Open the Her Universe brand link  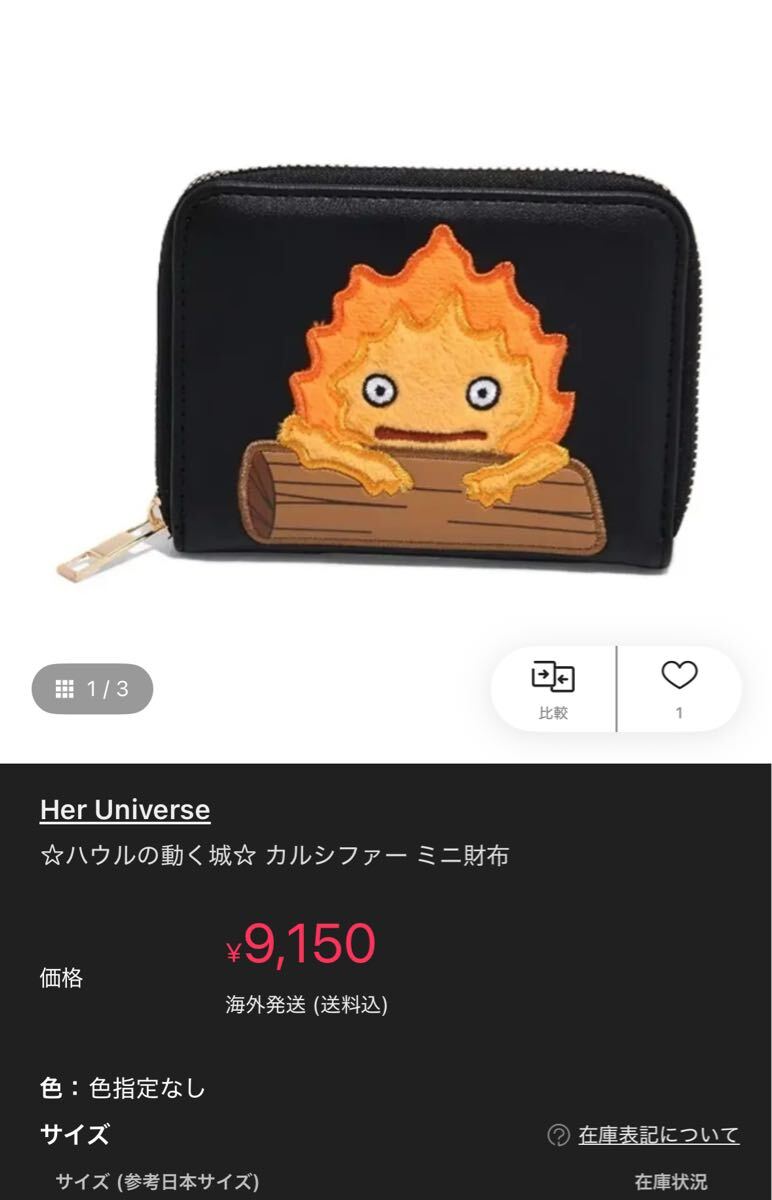125,809
